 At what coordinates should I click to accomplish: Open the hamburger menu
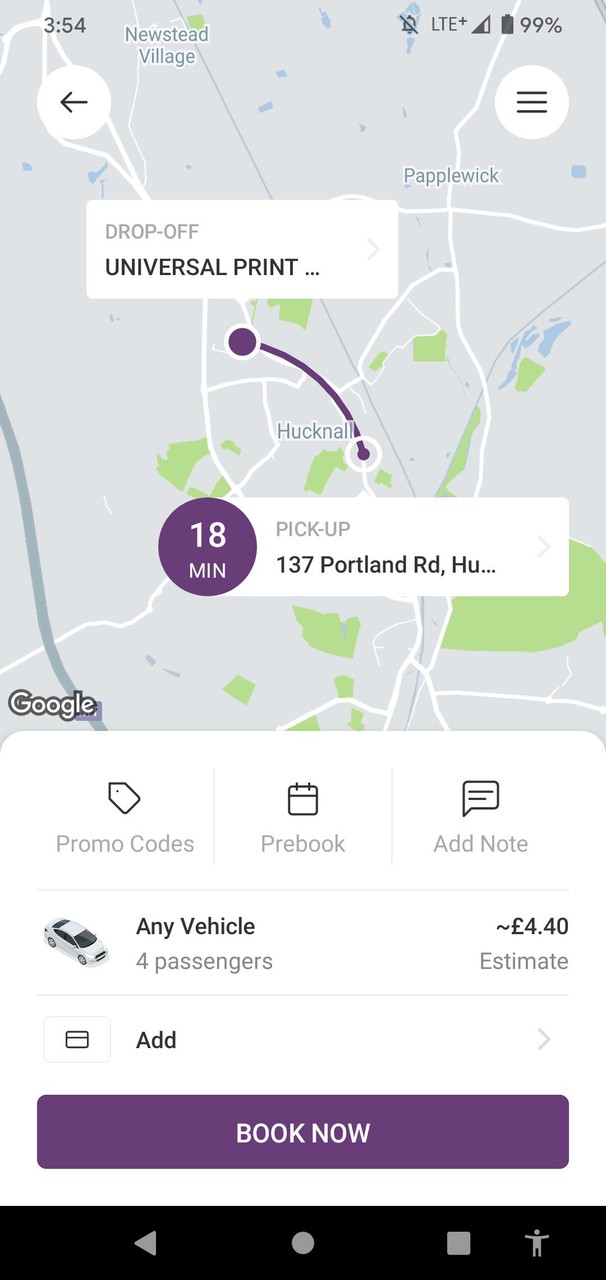pyautogui.click(x=531, y=102)
